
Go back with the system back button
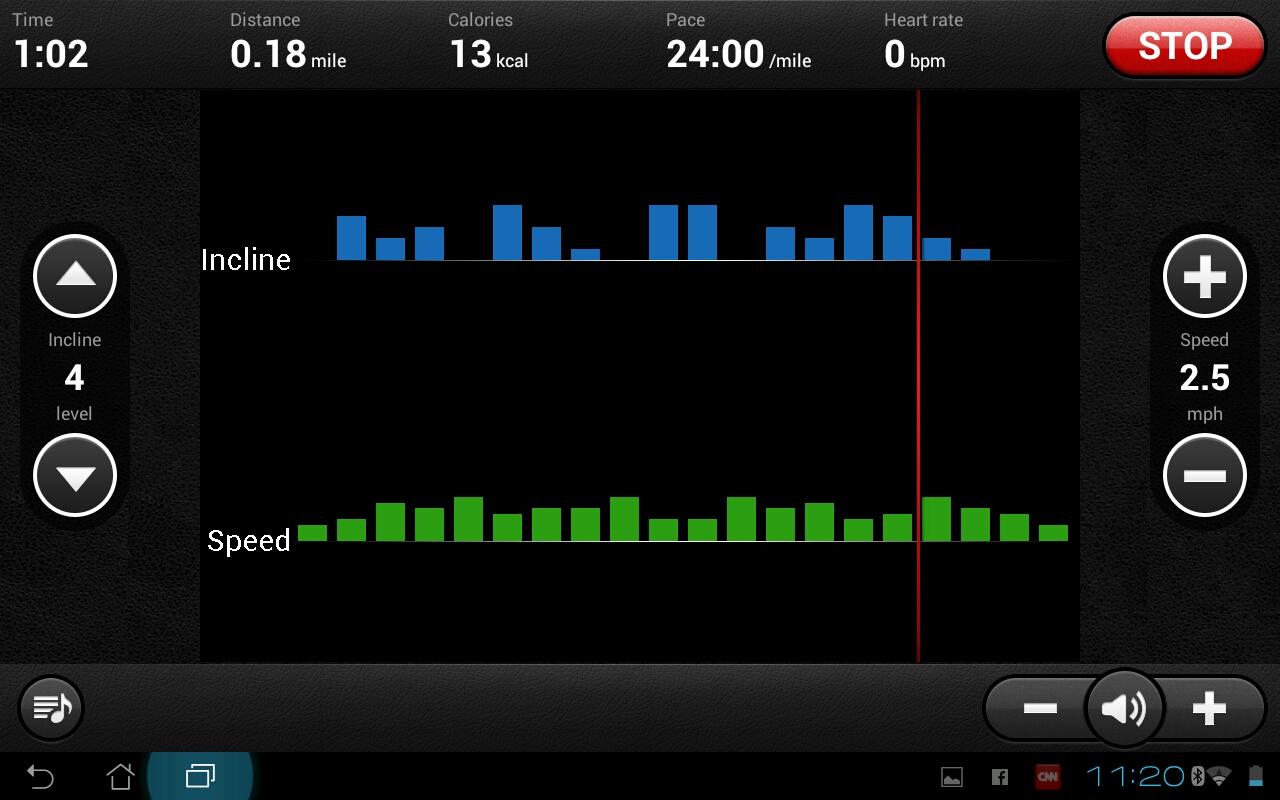pyautogui.click(x=40, y=776)
